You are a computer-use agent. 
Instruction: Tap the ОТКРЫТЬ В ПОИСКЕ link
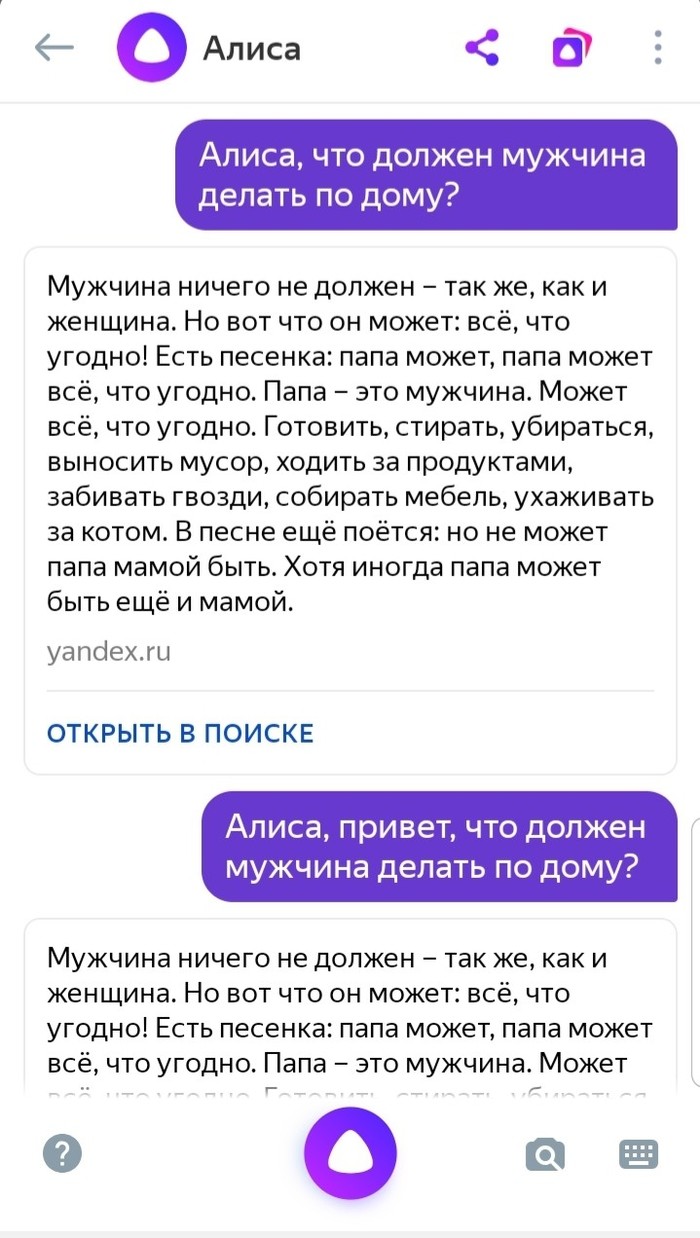pyautogui.click(x=180, y=733)
